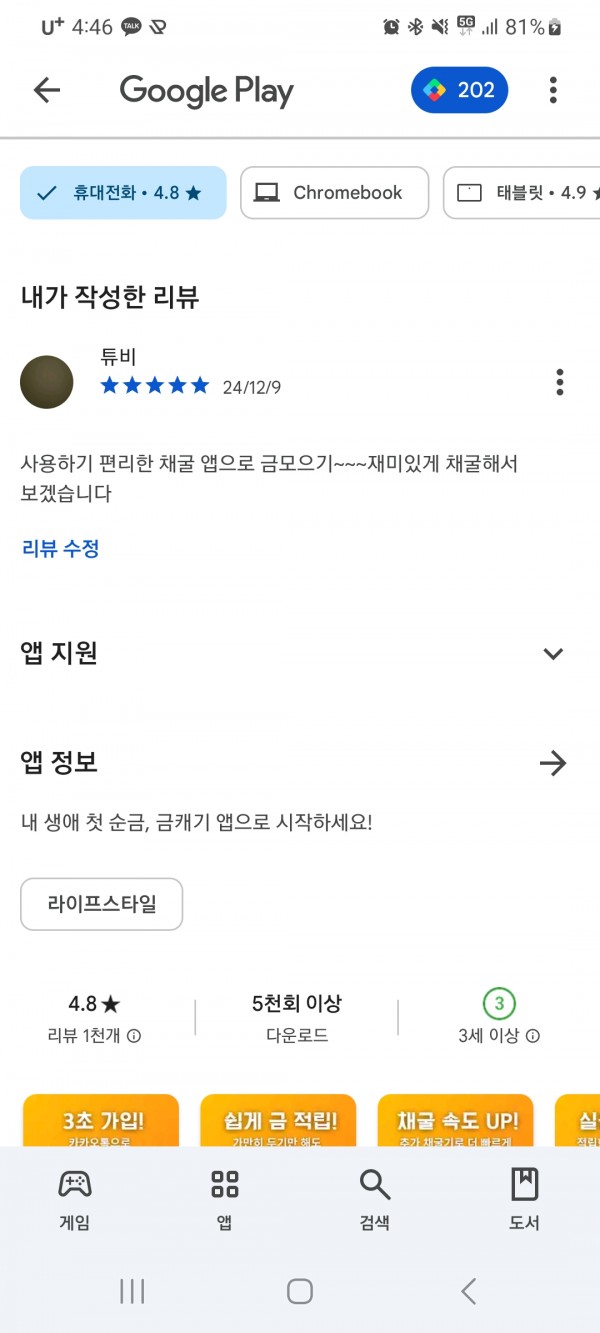The height and width of the screenshot is (1333, 600).
Task: Tap 리뷰 수정 to edit the review
Action: click(x=60, y=548)
